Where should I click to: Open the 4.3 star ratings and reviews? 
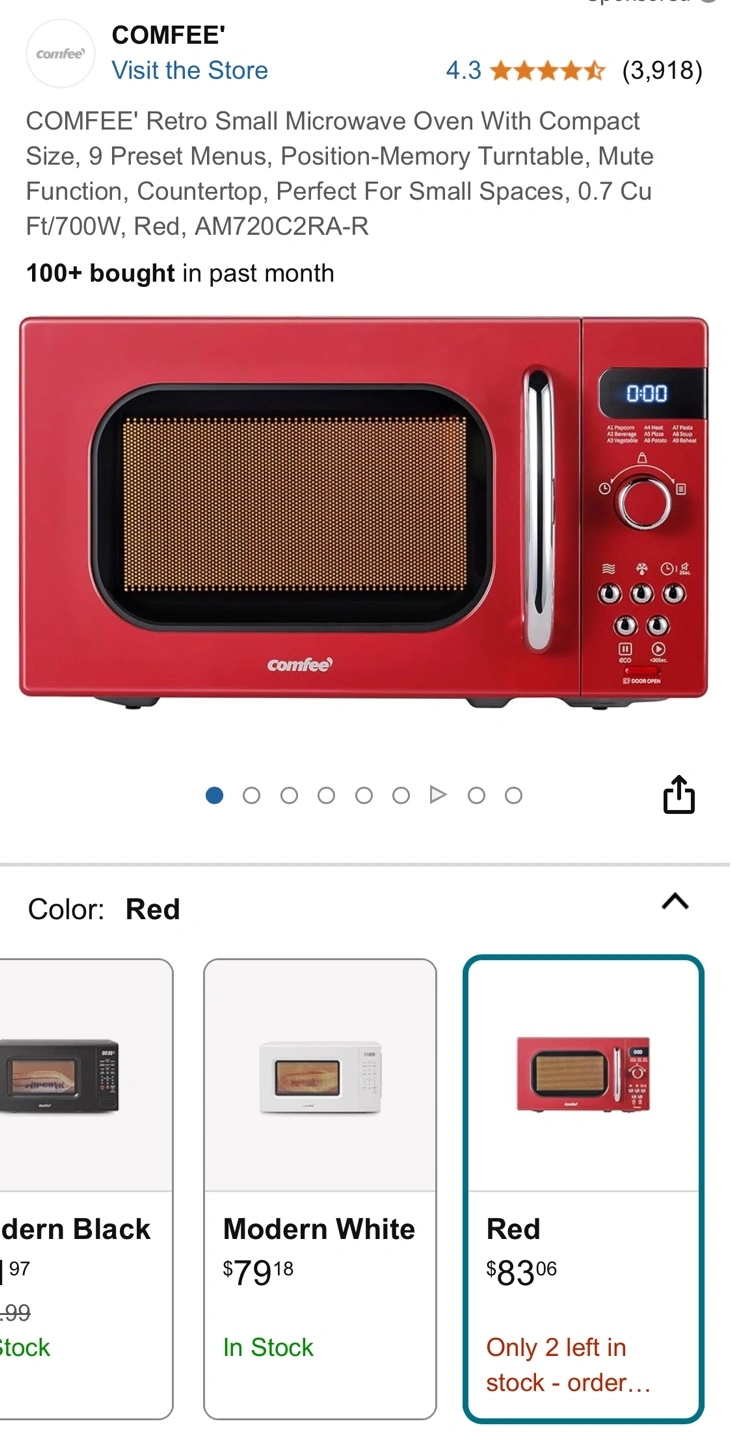(x=574, y=70)
